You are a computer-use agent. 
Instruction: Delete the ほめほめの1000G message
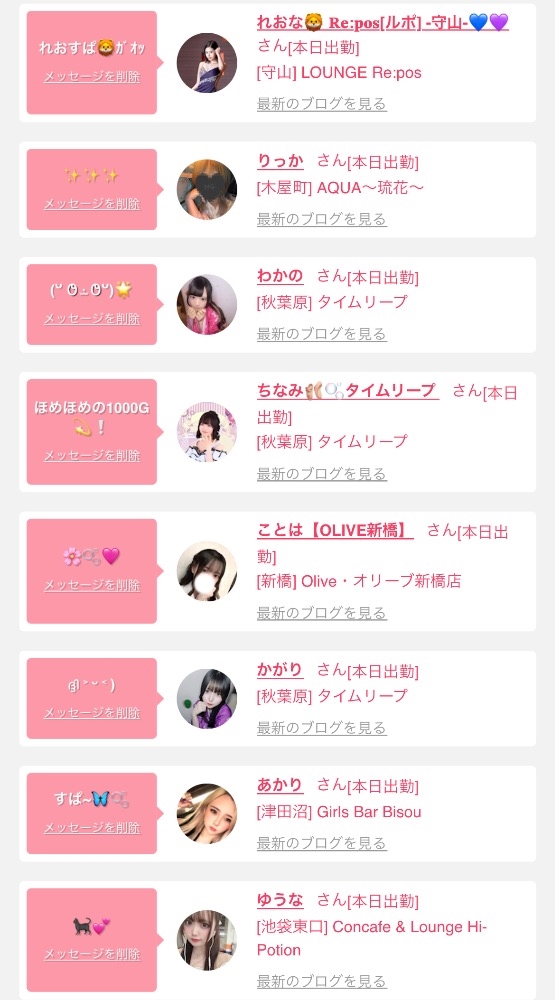92,456
